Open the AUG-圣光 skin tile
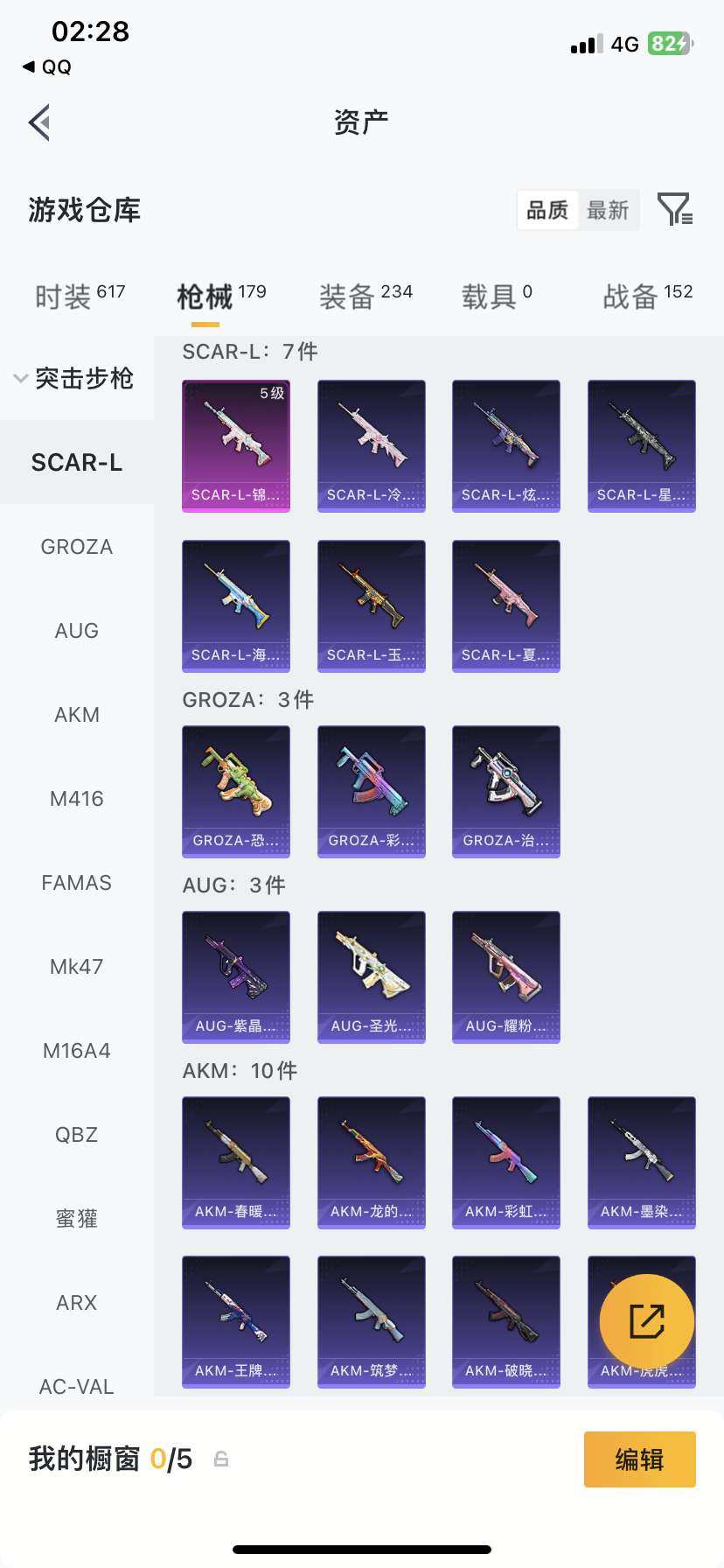This screenshot has height=1568, width=724. (372, 976)
